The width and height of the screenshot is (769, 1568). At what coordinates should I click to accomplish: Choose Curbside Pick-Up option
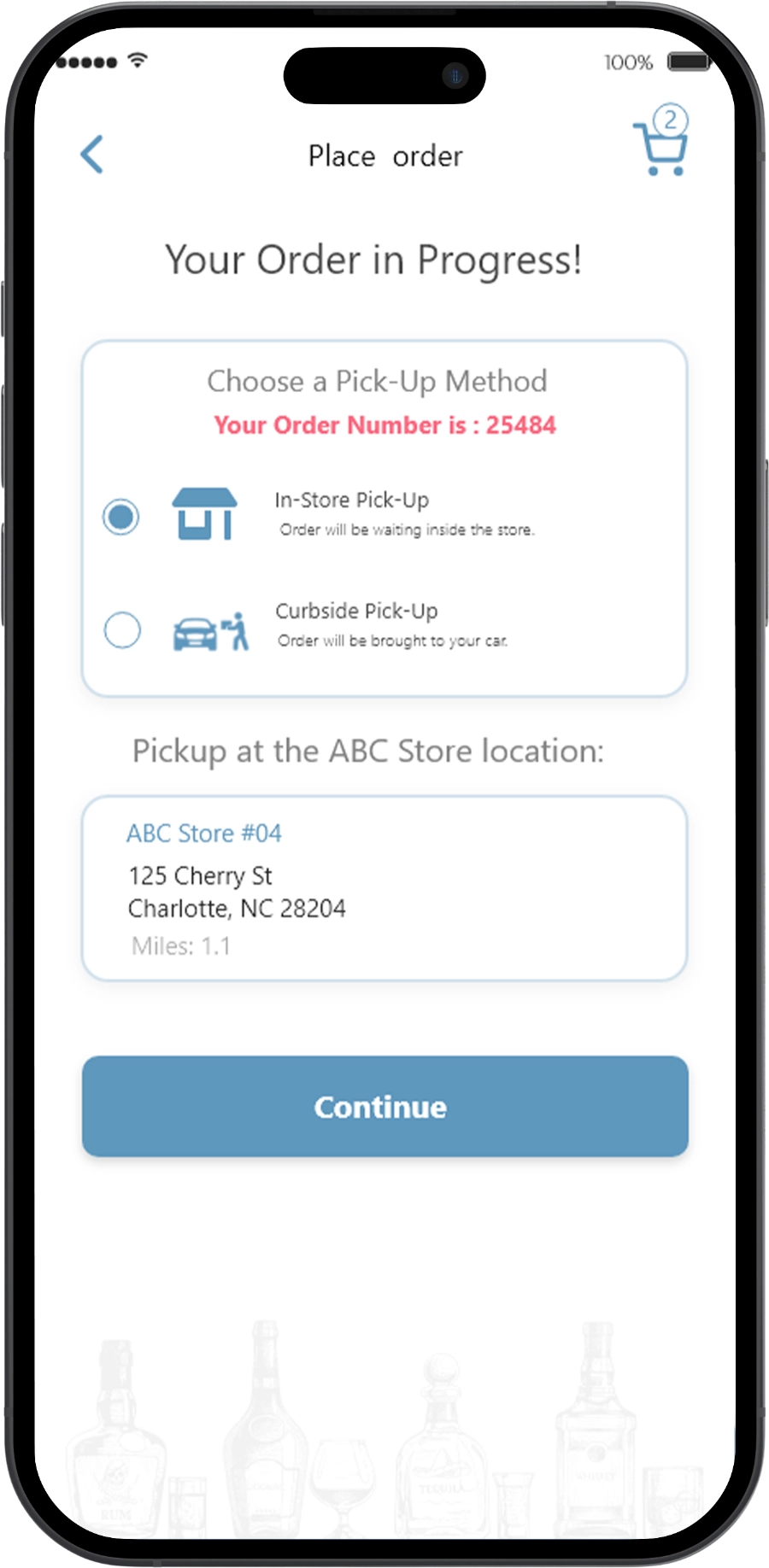pyautogui.click(x=122, y=630)
